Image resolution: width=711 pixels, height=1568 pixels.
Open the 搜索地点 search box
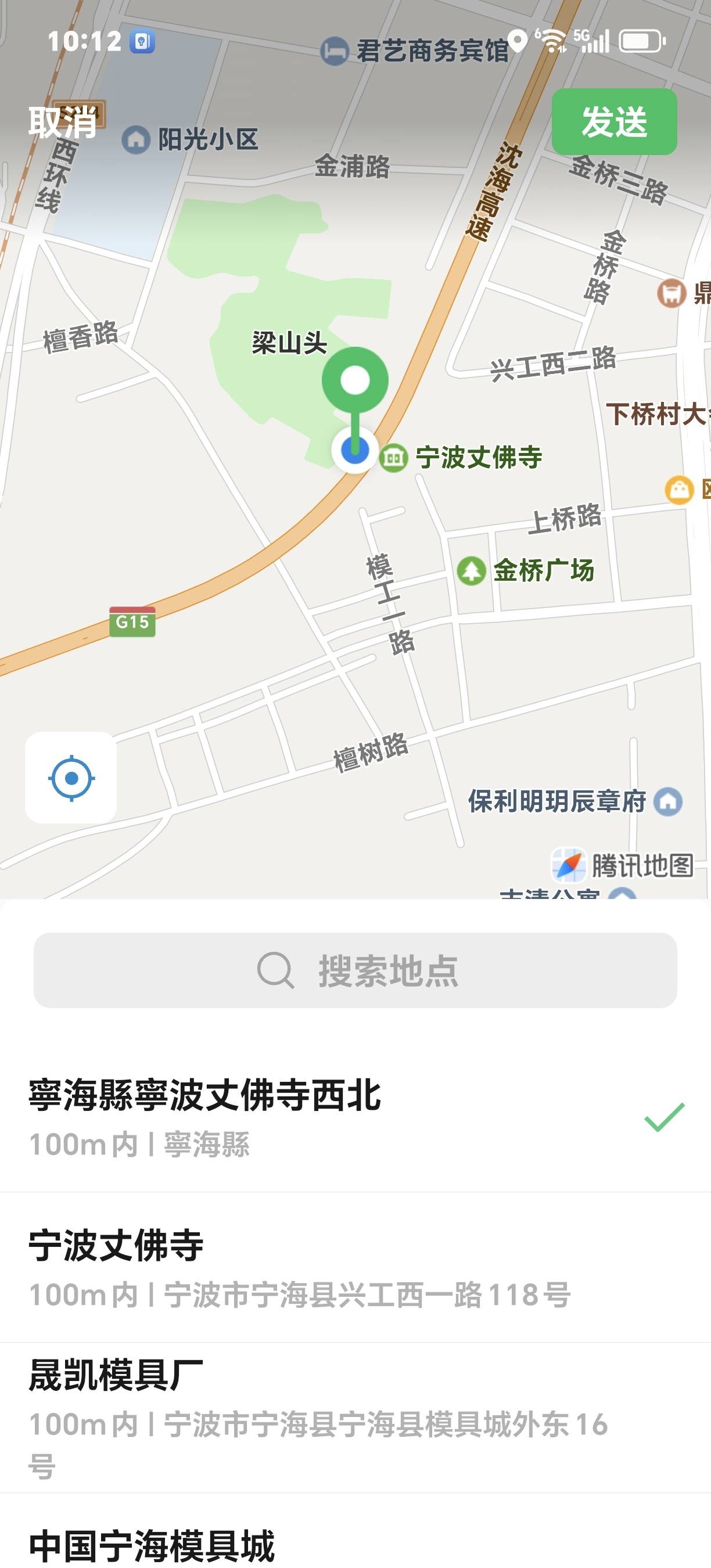(355, 970)
